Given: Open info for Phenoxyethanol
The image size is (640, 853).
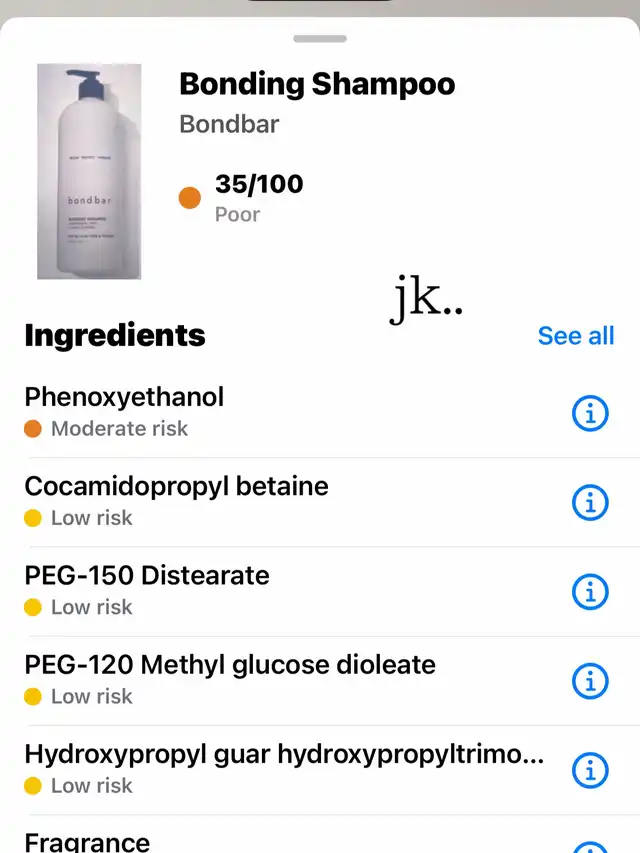Looking at the screenshot, I should point(590,412).
